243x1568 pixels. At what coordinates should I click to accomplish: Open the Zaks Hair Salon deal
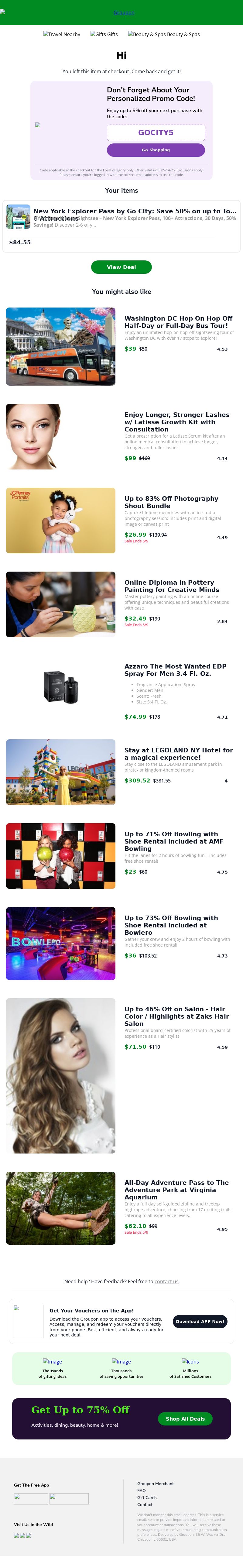pyautogui.click(x=176, y=1016)
